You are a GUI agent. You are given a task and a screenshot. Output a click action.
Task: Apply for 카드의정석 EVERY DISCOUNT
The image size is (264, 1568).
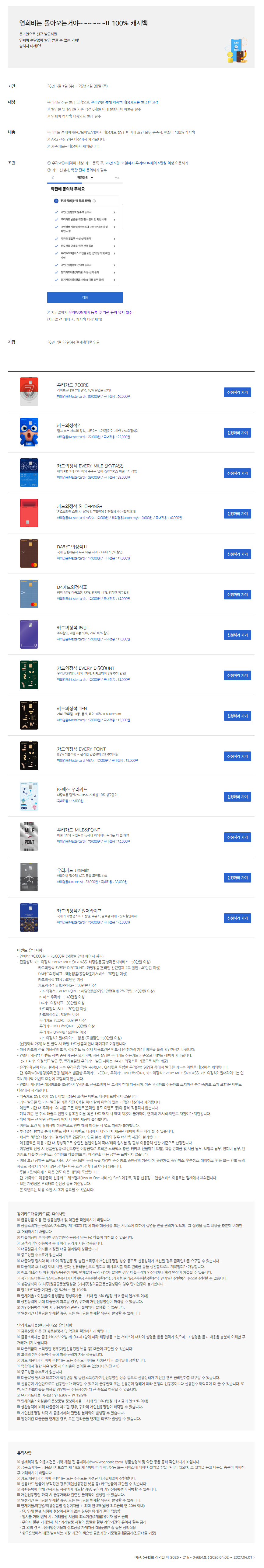237,676
